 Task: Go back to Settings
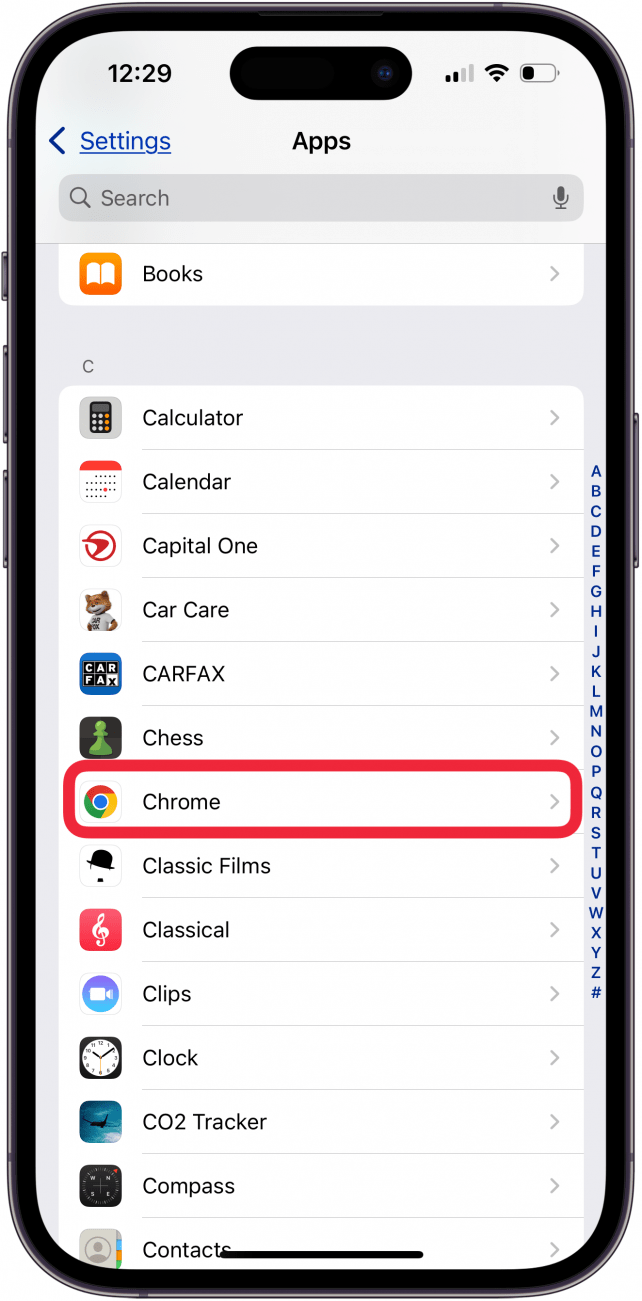pyautogui.click(x=110, y=141)
